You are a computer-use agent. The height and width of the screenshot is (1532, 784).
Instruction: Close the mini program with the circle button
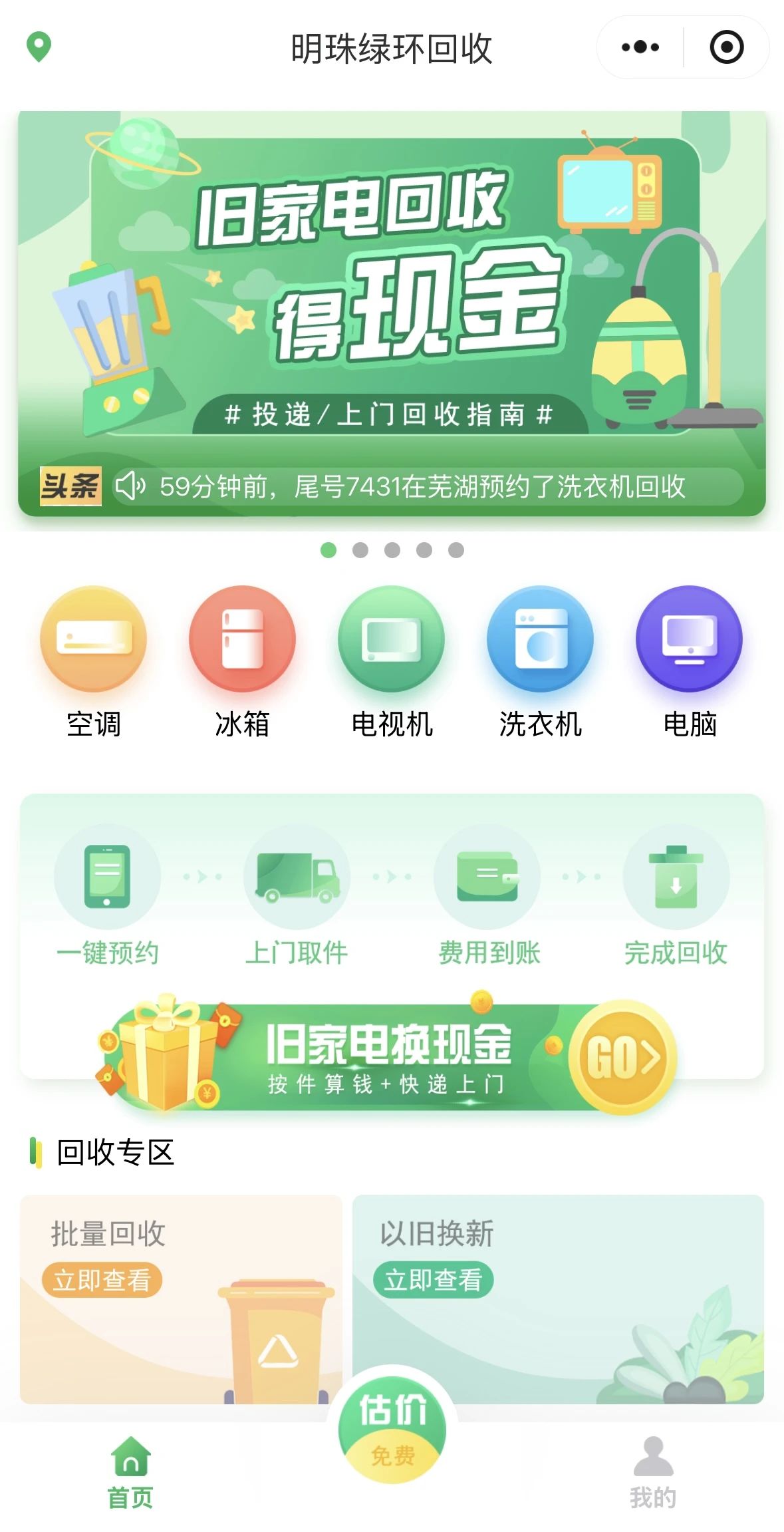pyautogui.click(x=726, y=47)
